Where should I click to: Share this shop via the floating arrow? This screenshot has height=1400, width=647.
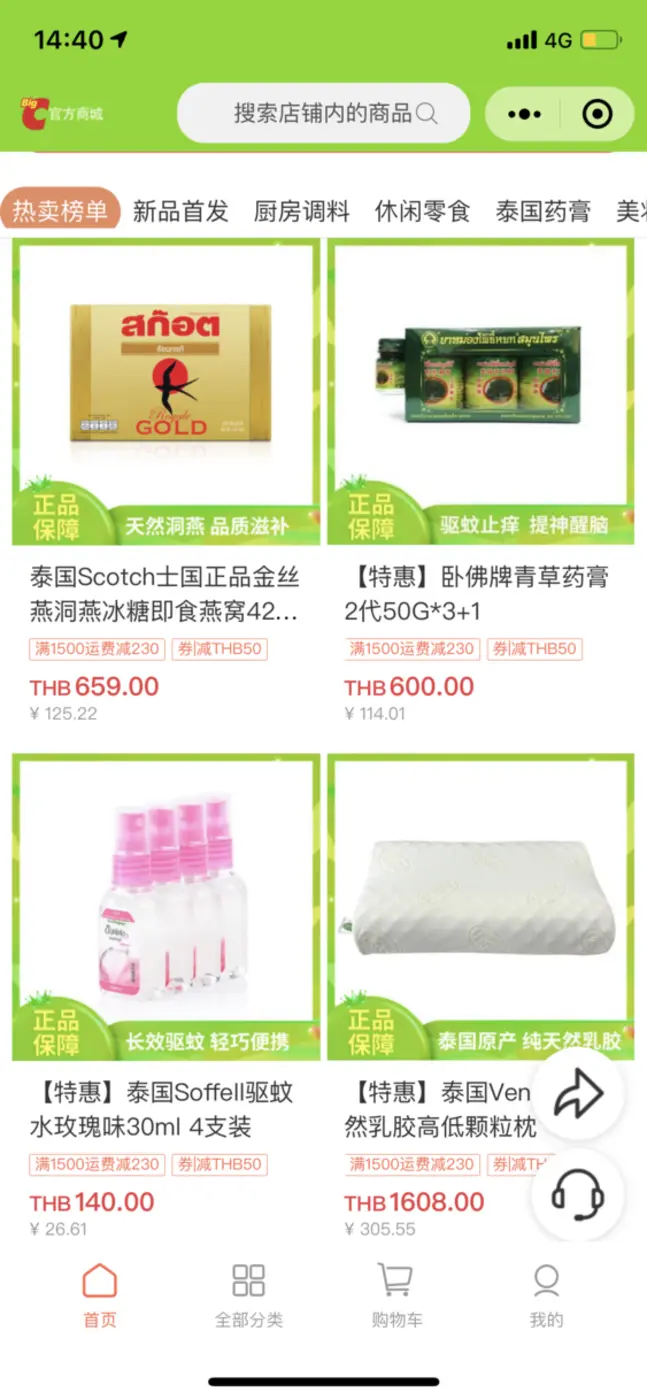tap(578, 1095)
